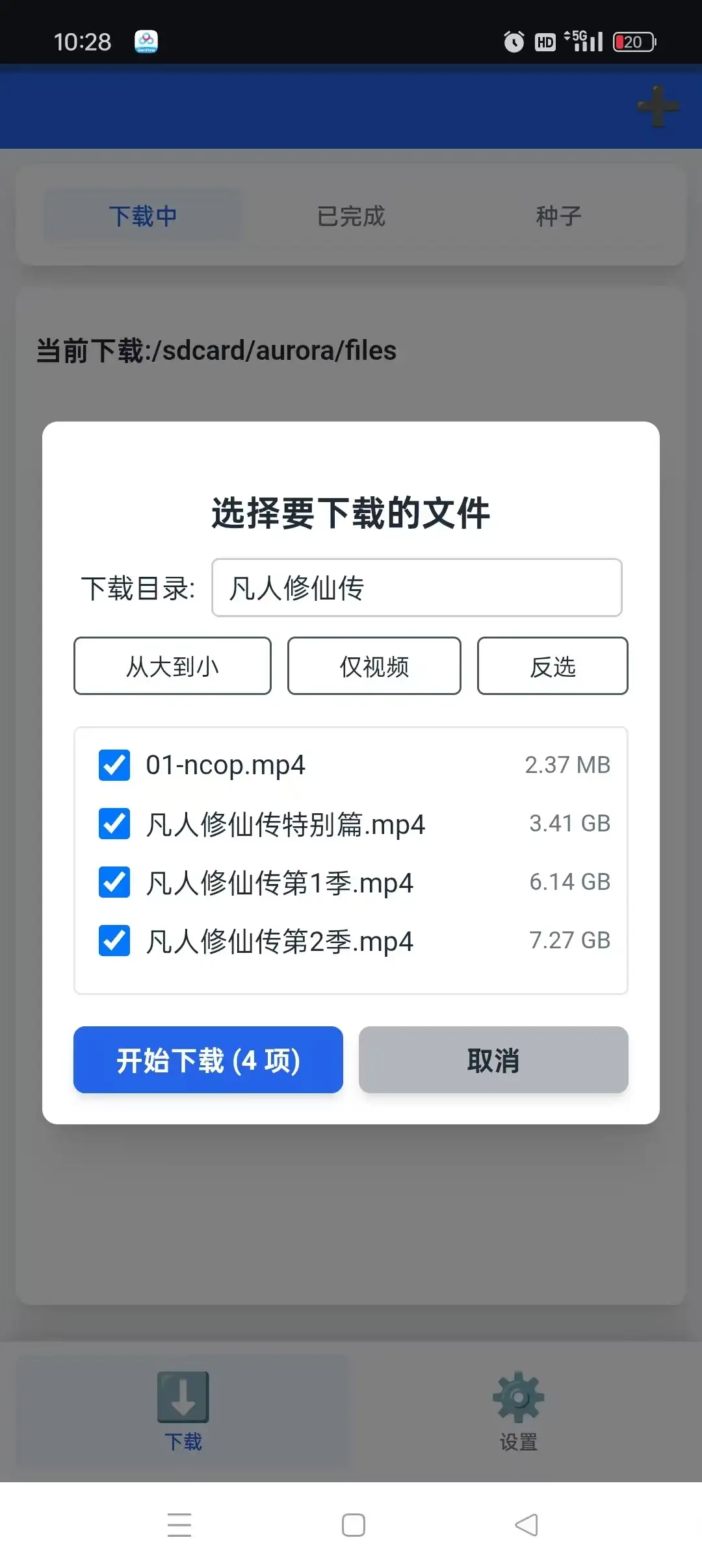Uncheck 凡人修仙传第1季.mp4
Viewport: 702px width, 1568px height.
[114, 883]
